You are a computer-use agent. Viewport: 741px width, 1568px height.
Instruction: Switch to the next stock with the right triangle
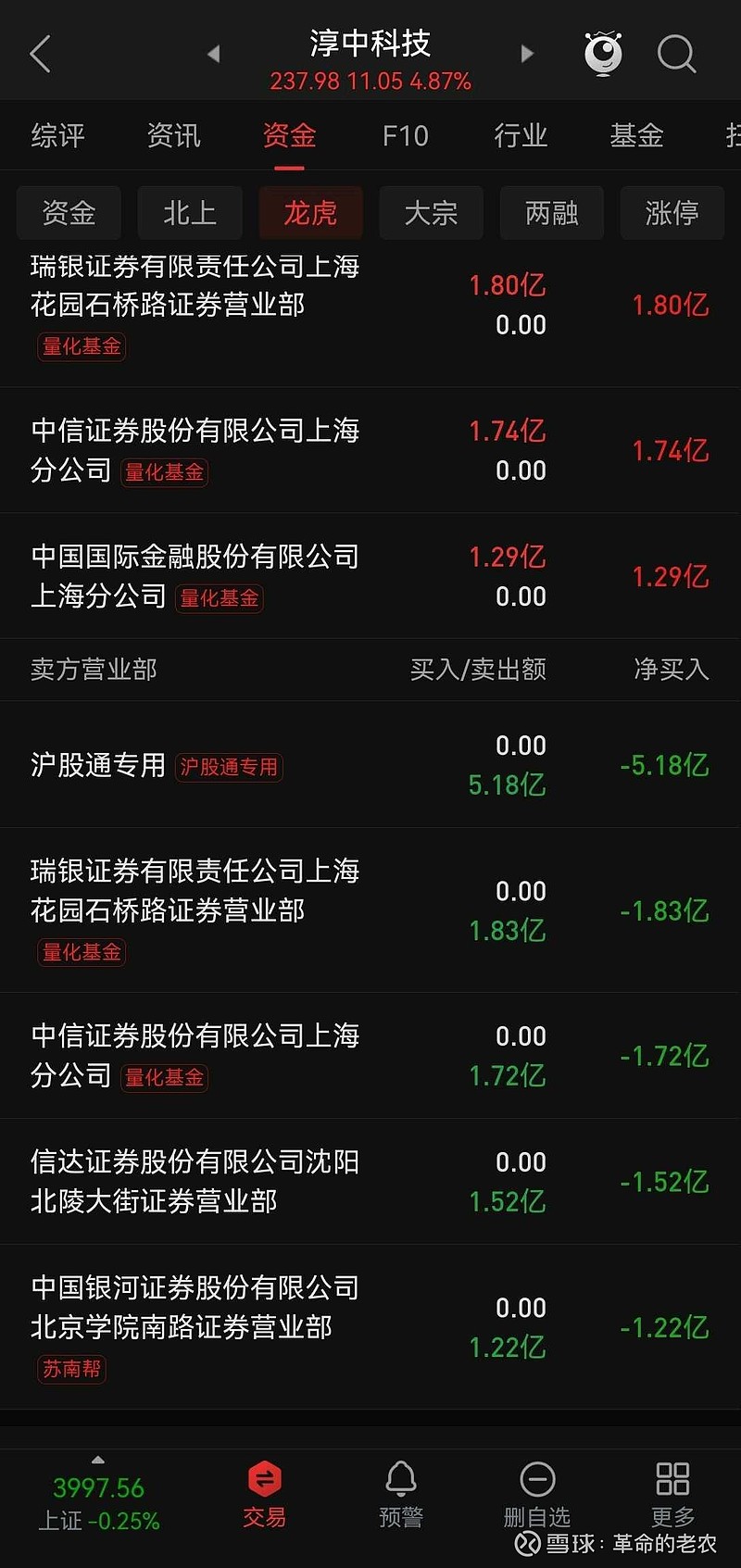click(527, 54)
